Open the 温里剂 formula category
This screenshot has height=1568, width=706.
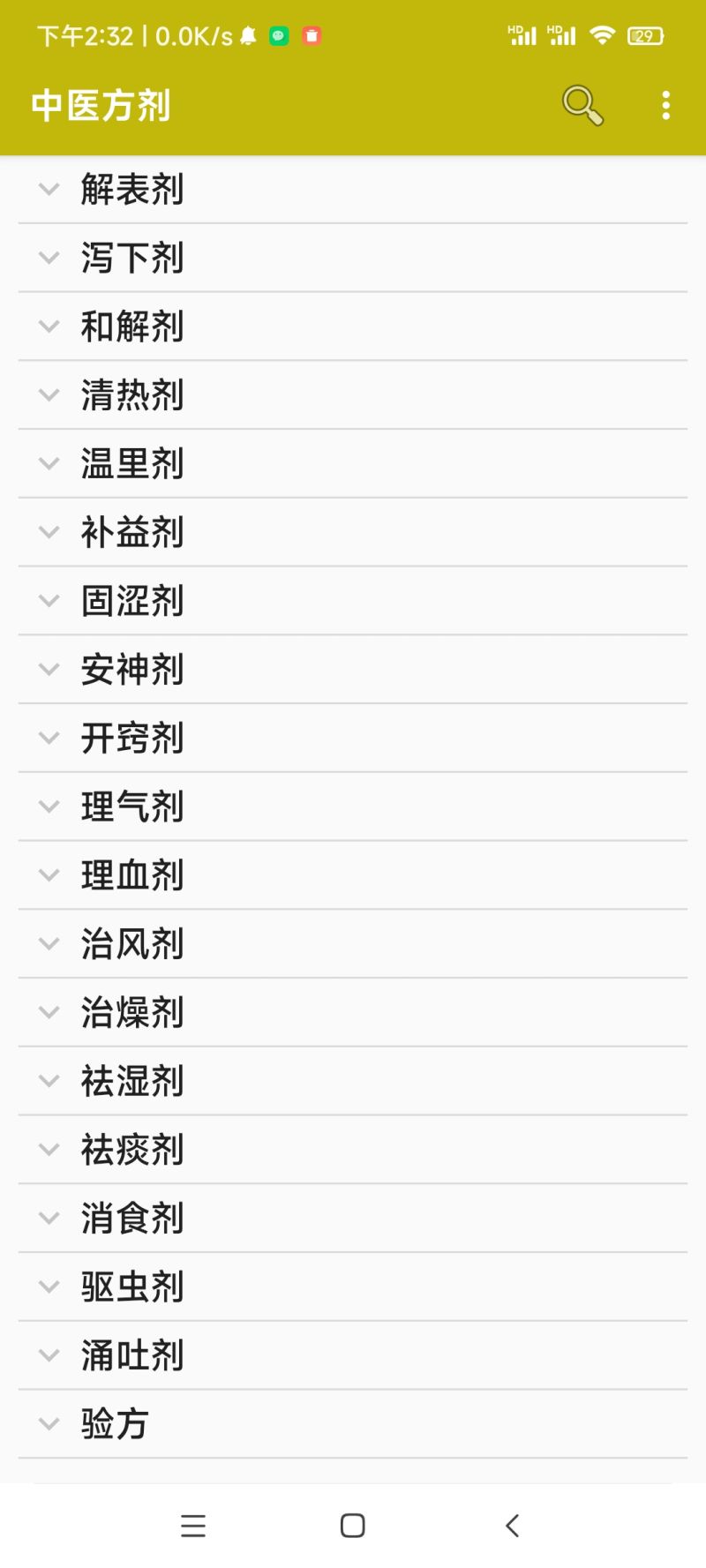pos(132,464)
